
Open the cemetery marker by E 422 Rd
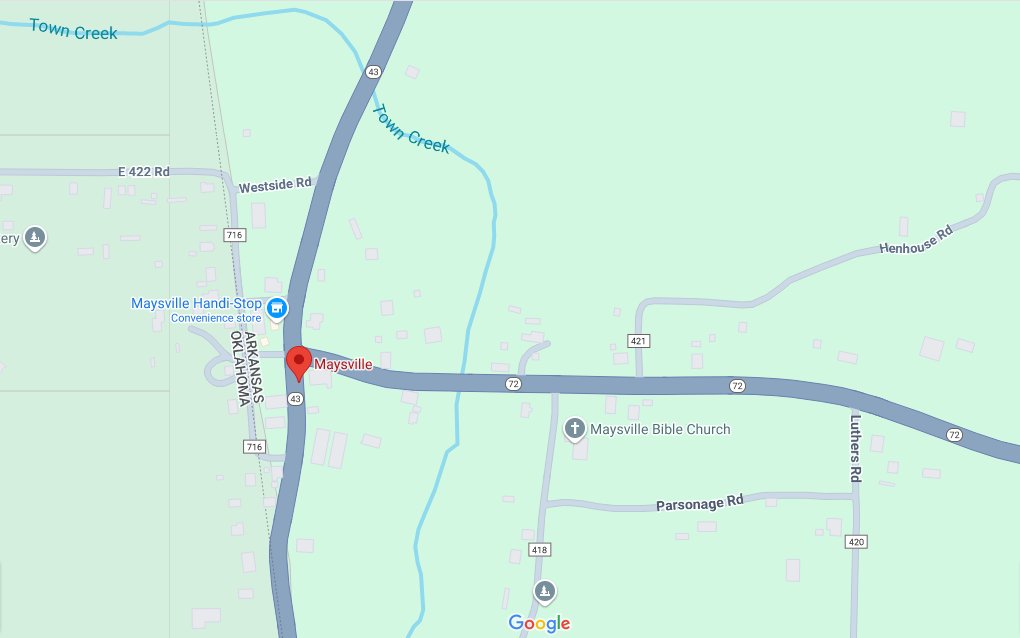[35, 238]
